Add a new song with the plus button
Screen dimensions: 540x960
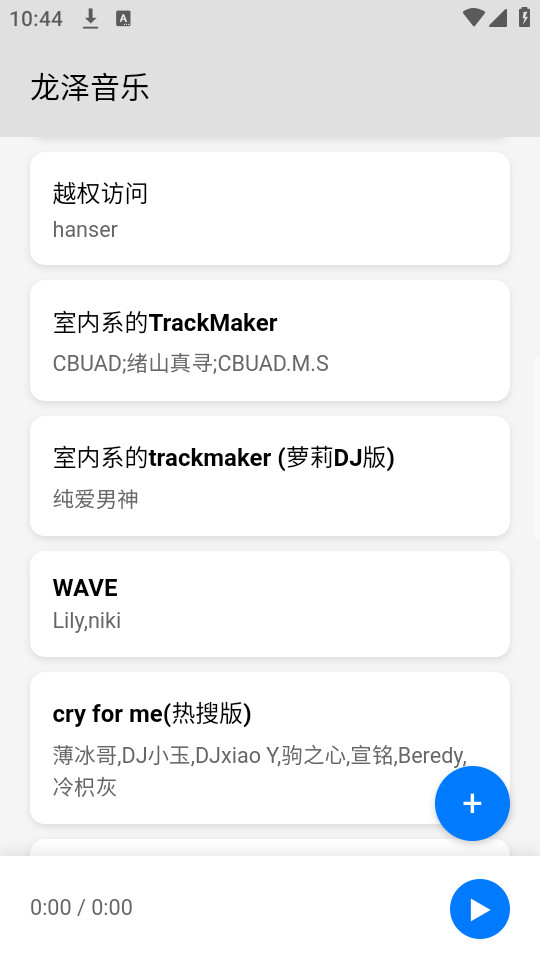472,803
